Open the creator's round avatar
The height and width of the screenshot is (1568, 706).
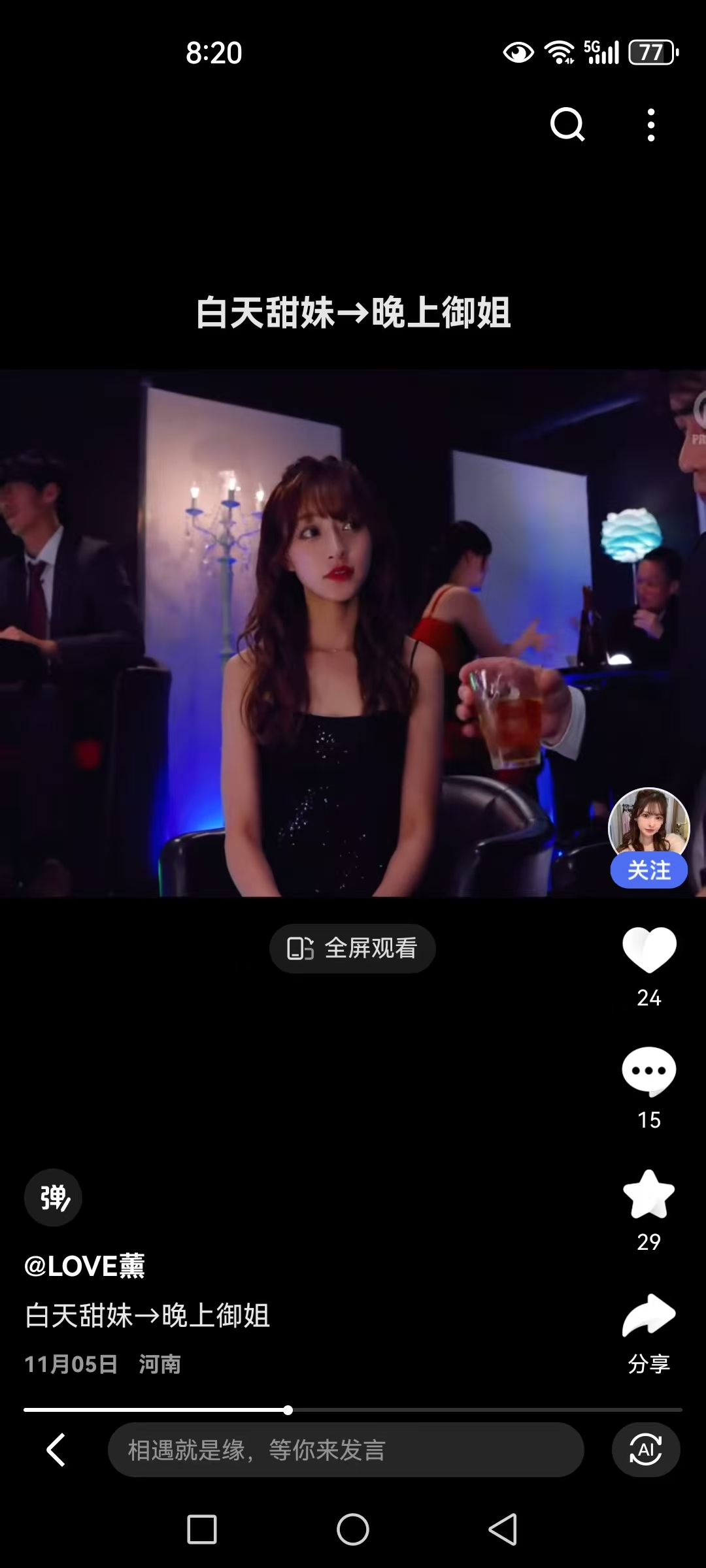pos(648,825)
